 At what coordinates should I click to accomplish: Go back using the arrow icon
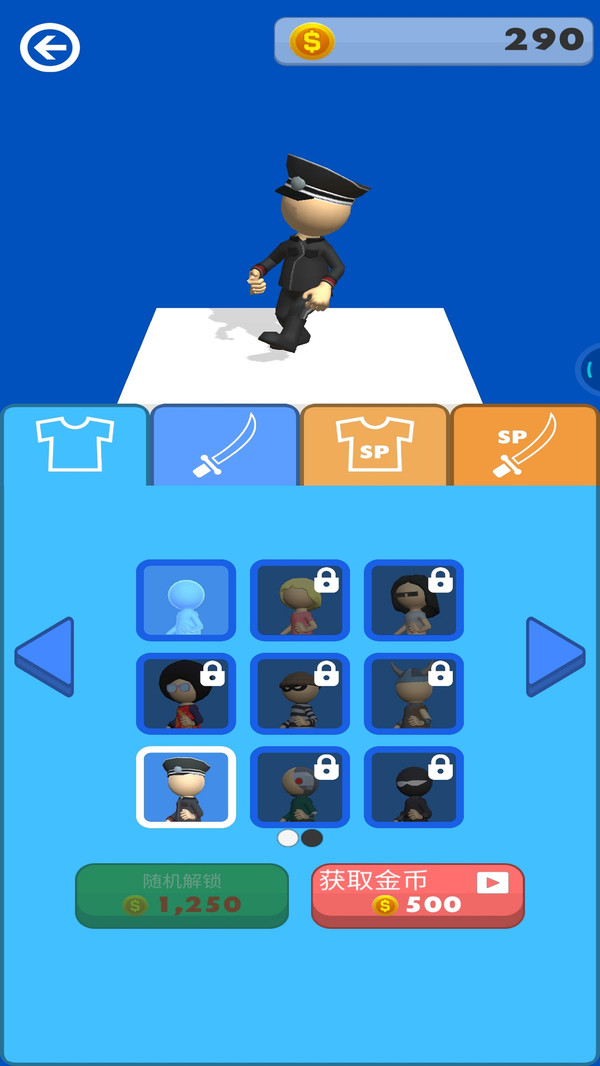click(x=50, y=47)
